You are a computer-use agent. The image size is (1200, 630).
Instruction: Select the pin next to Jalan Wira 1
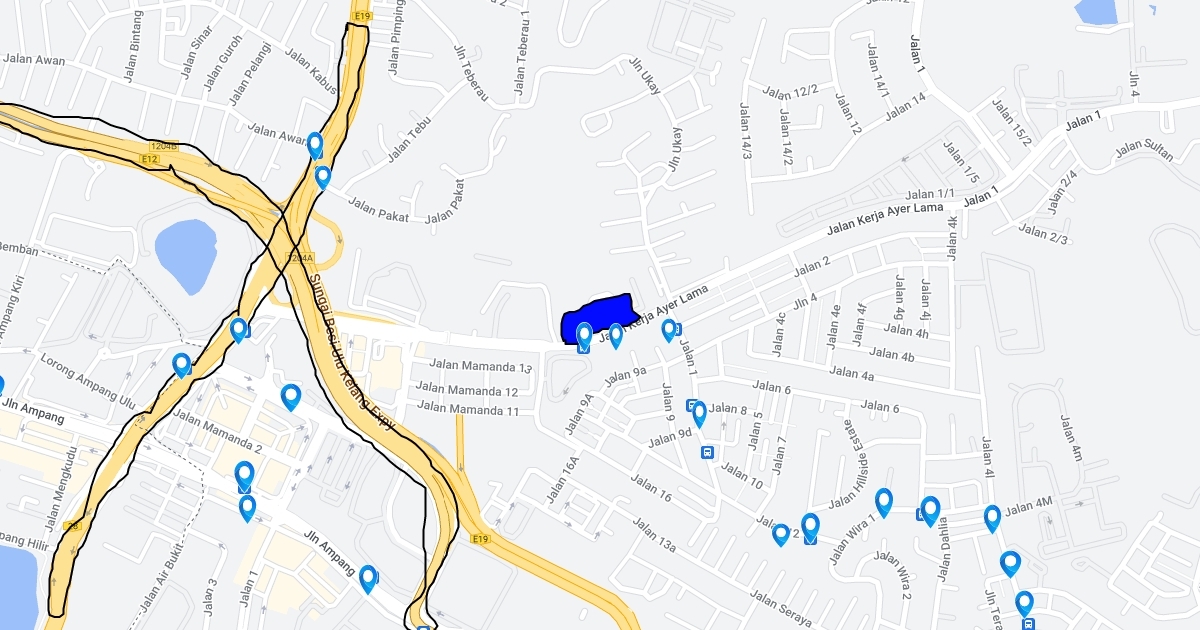(884, 502)
